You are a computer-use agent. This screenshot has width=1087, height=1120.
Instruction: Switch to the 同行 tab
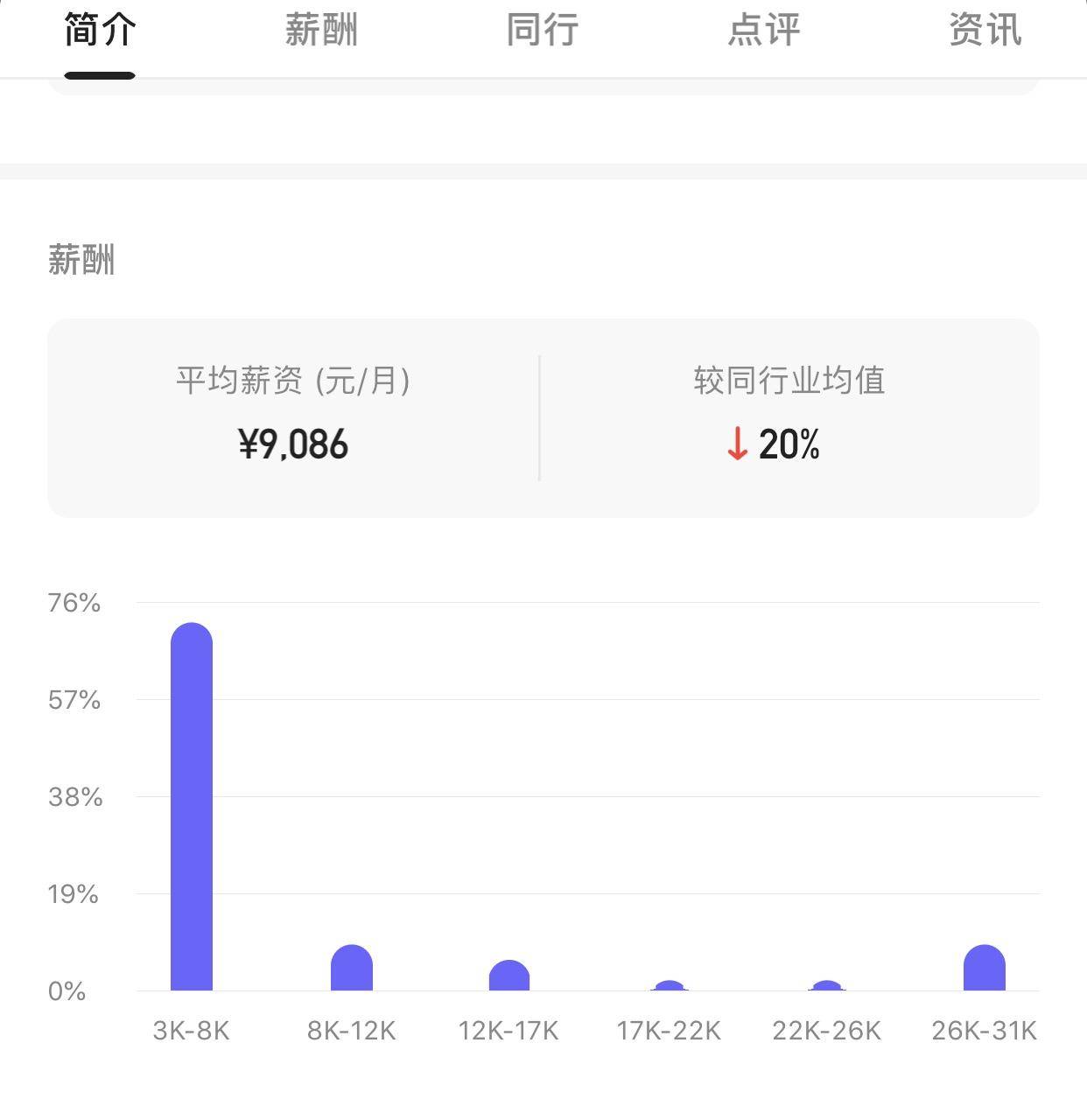pyautogui.click(x=543, y=31)
